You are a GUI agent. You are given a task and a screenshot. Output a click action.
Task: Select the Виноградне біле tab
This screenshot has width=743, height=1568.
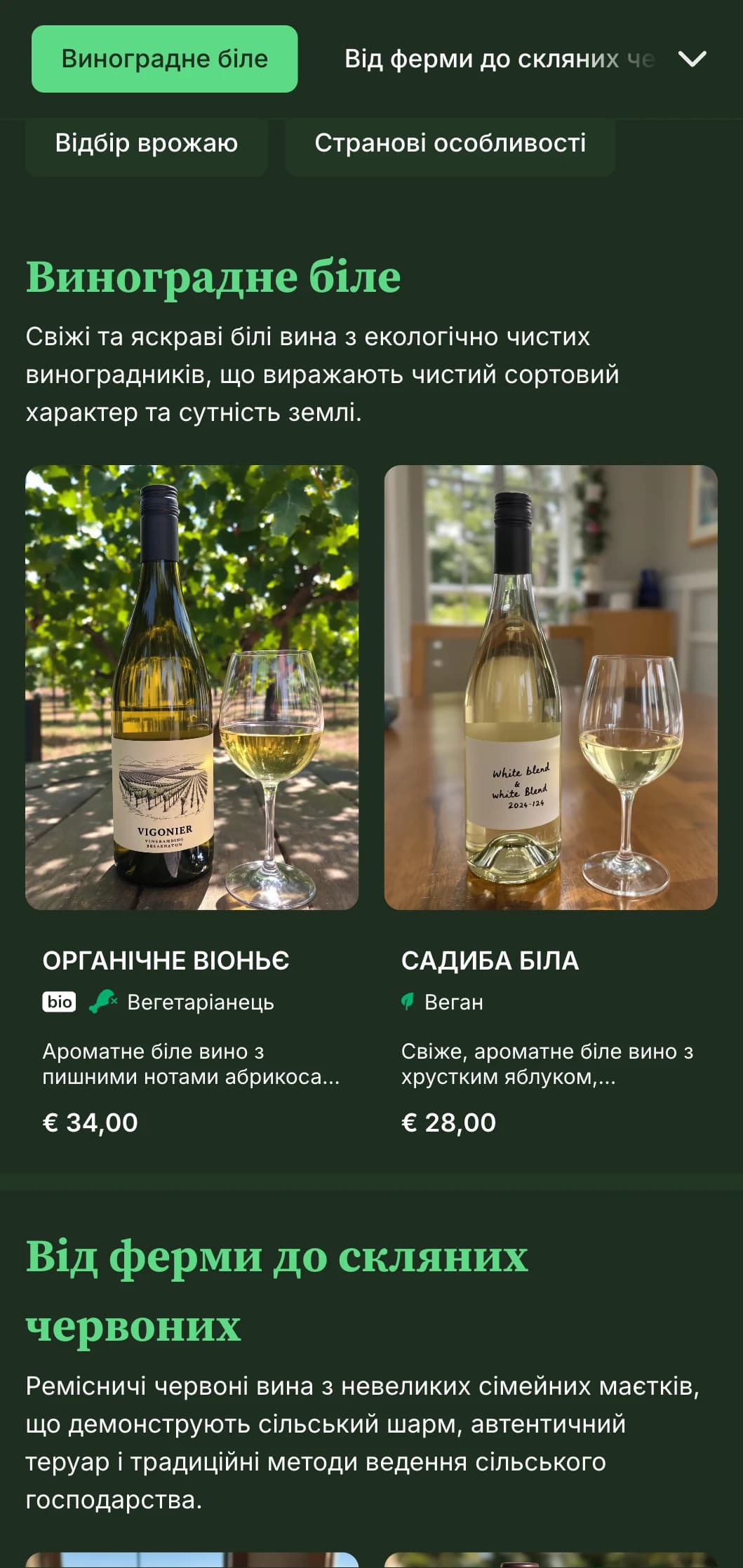point(164,59)
